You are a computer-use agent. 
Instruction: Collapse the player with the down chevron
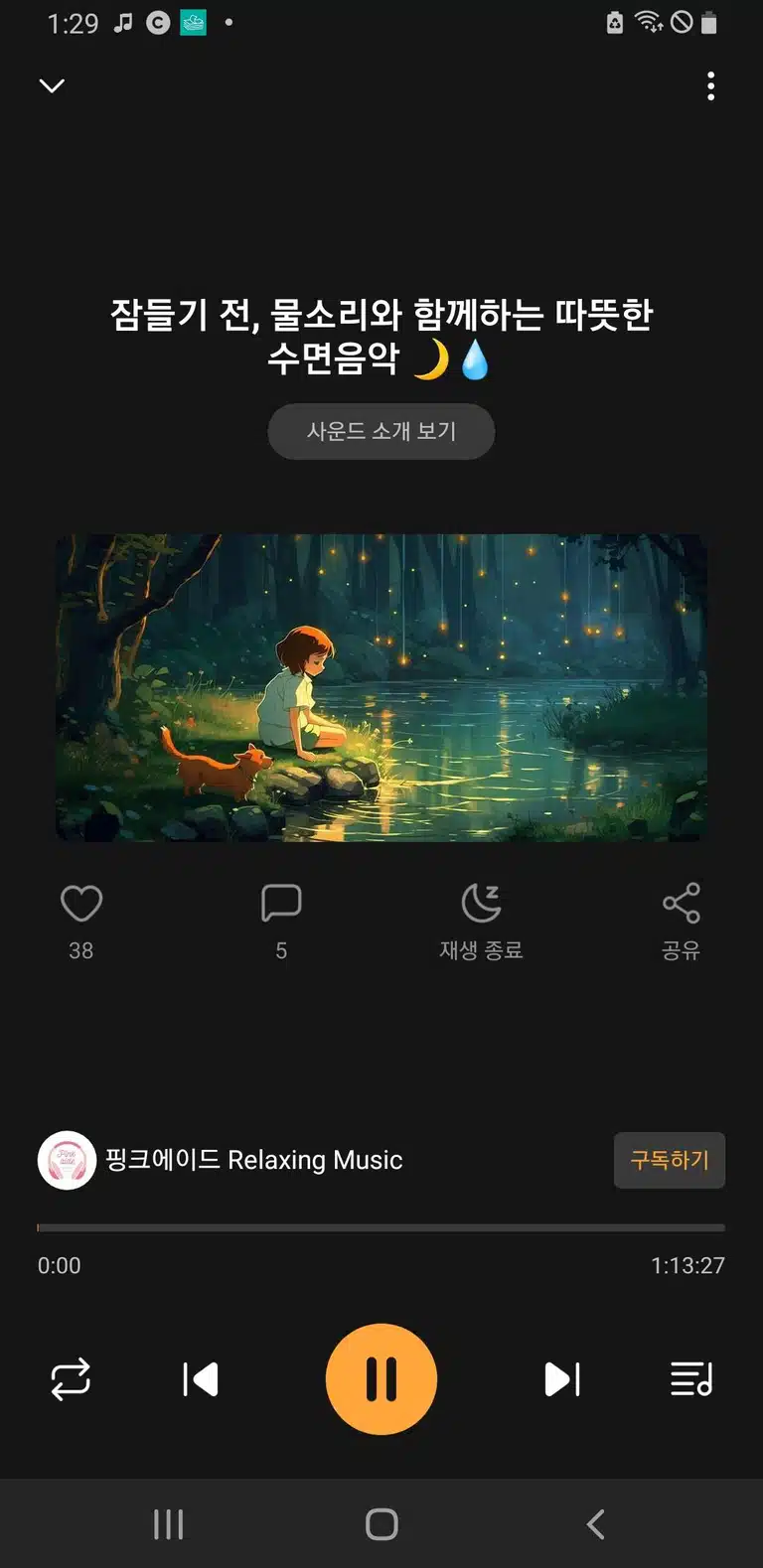(x=52, y=86)
